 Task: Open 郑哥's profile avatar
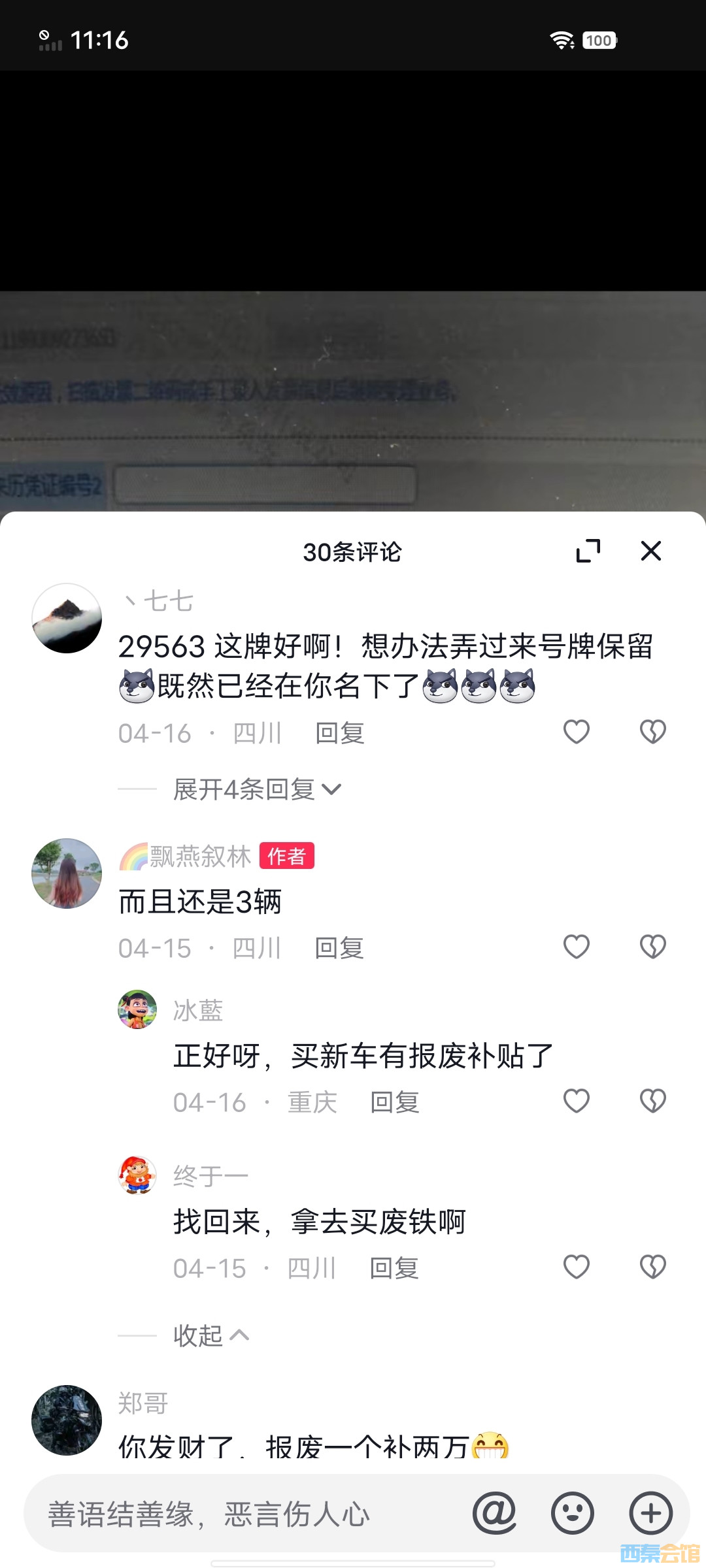67,1420
